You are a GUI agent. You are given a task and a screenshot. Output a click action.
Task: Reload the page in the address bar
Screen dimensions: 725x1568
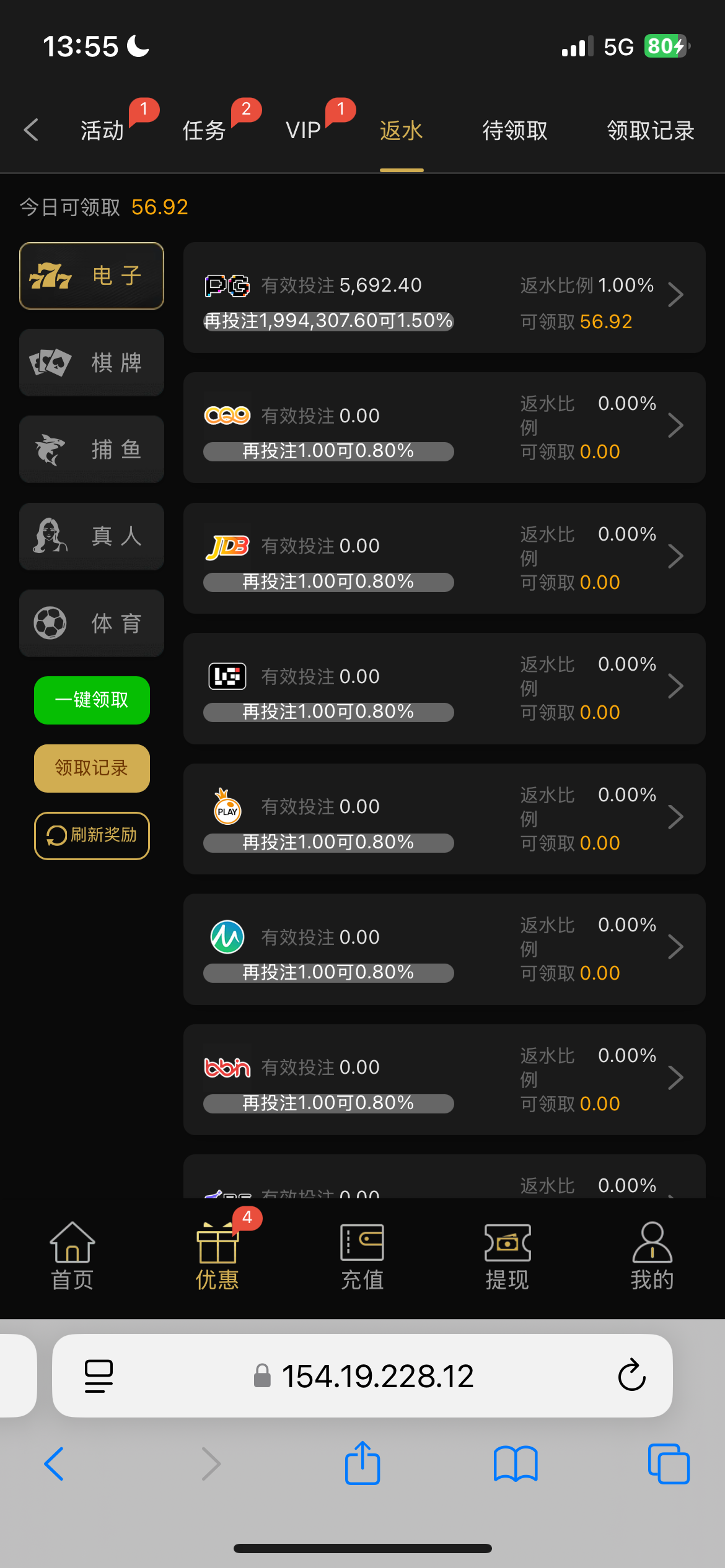631,1375
